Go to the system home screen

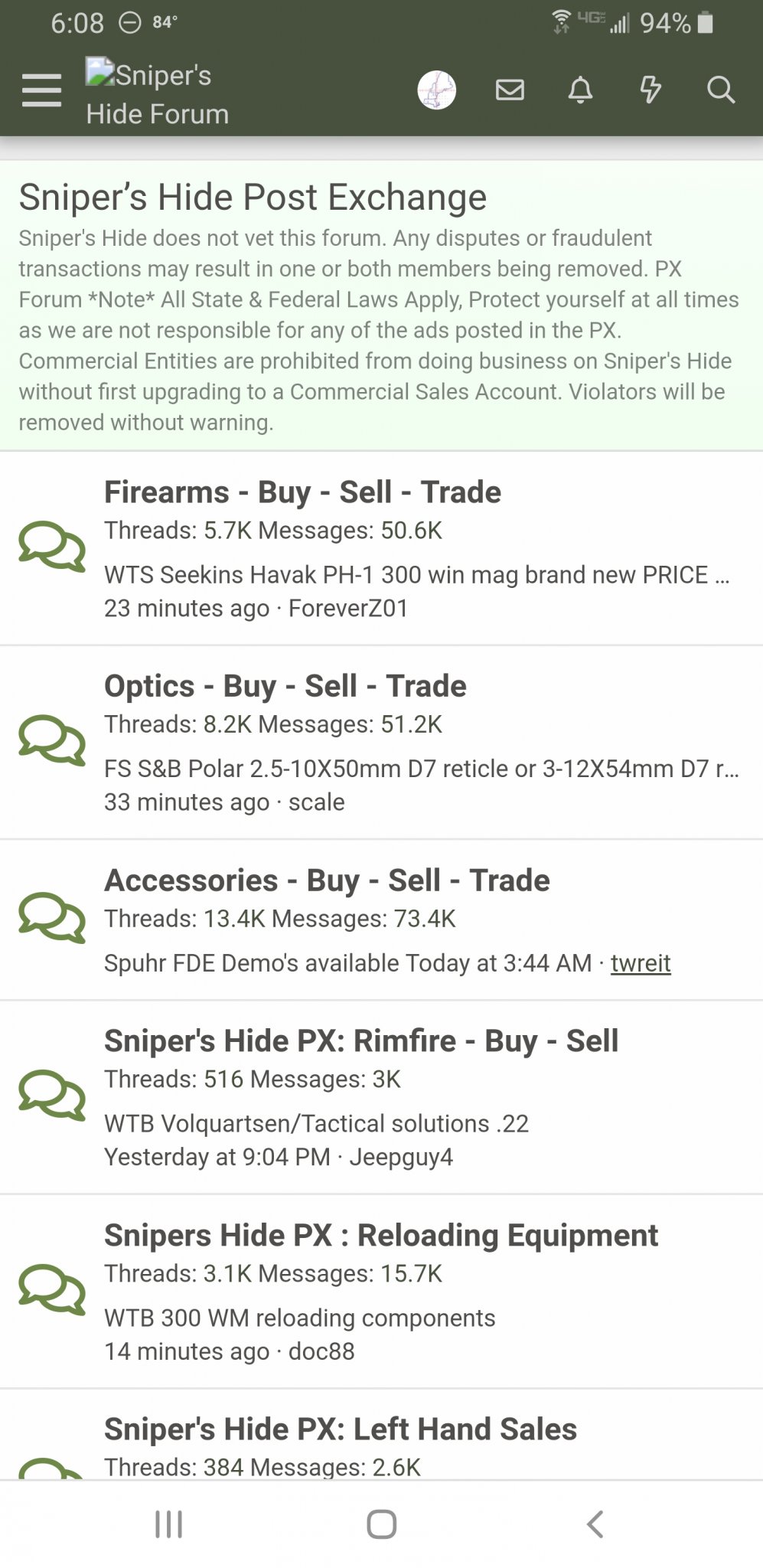point(381,1524)
